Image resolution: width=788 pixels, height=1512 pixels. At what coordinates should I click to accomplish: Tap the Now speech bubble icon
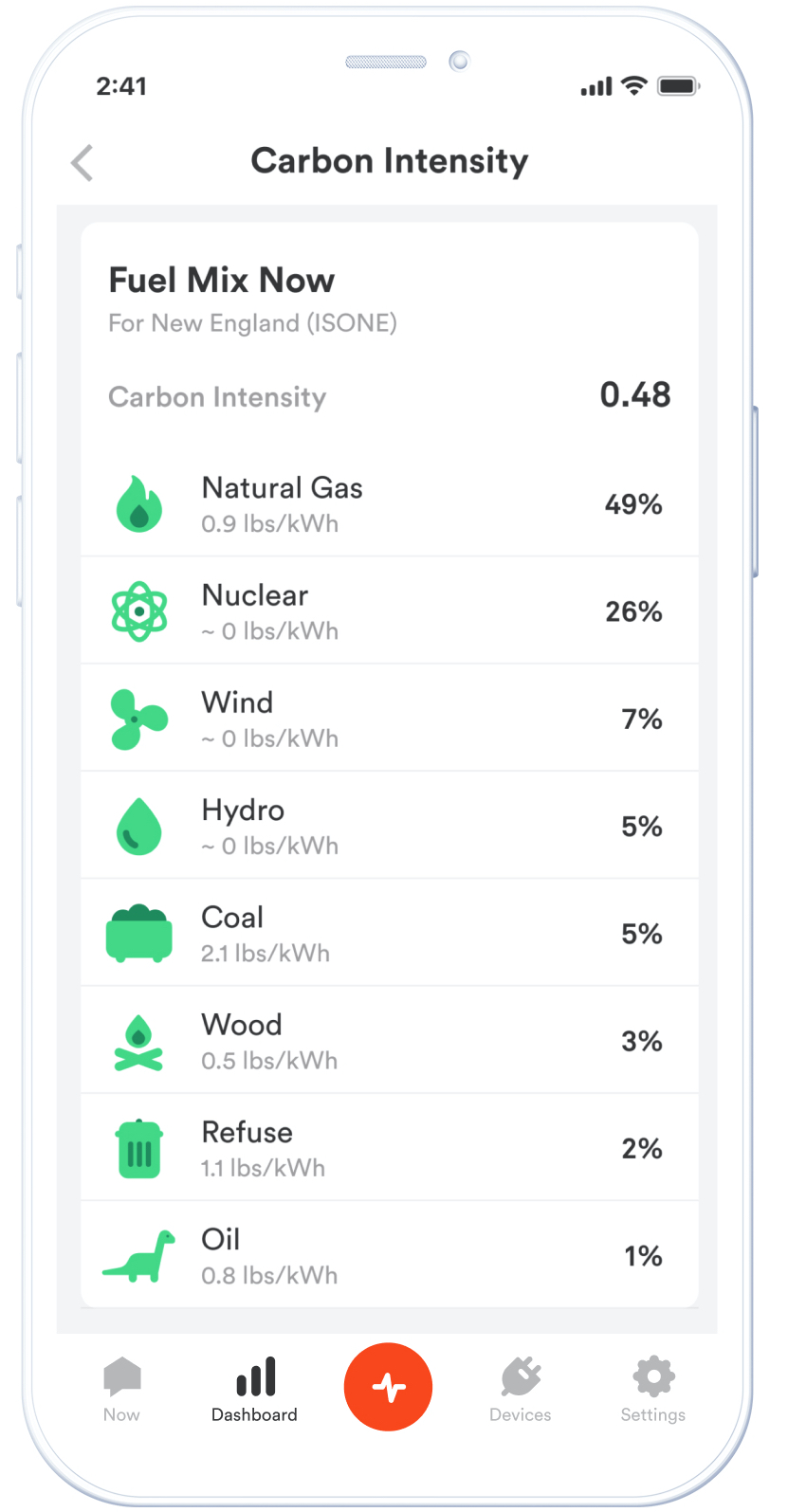(x=121, y=1377)
